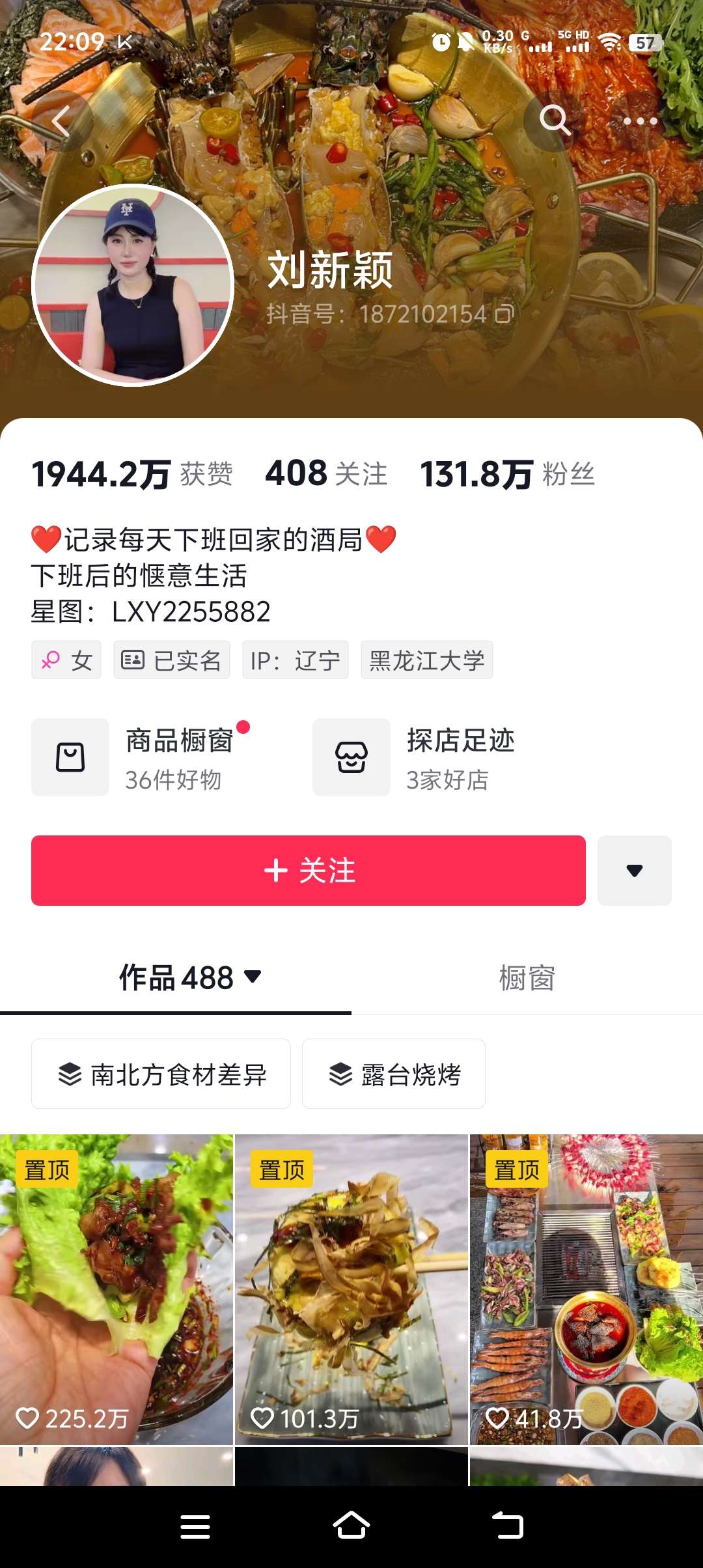Follow this user with the 关注 button

[309, 871]
